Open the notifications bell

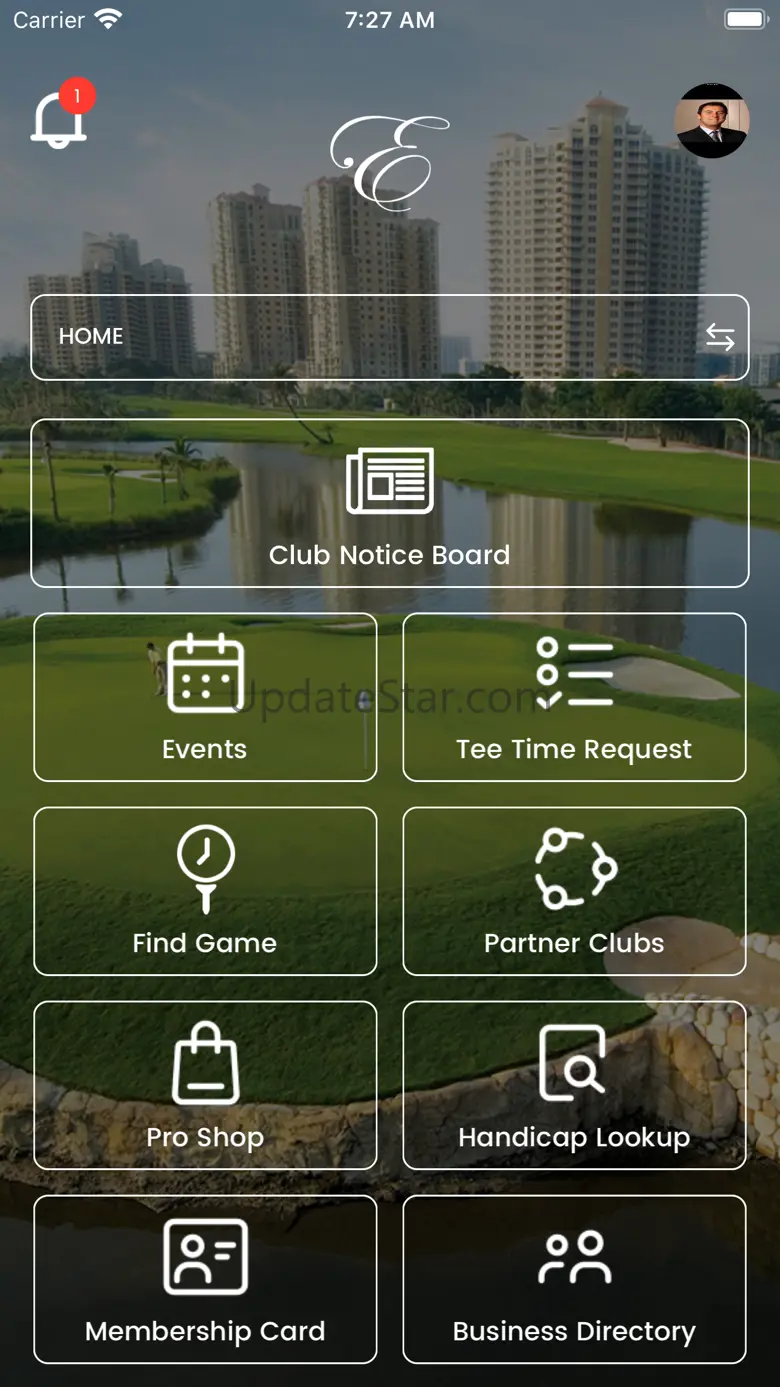pyautogui.click(x=60, y=119)
